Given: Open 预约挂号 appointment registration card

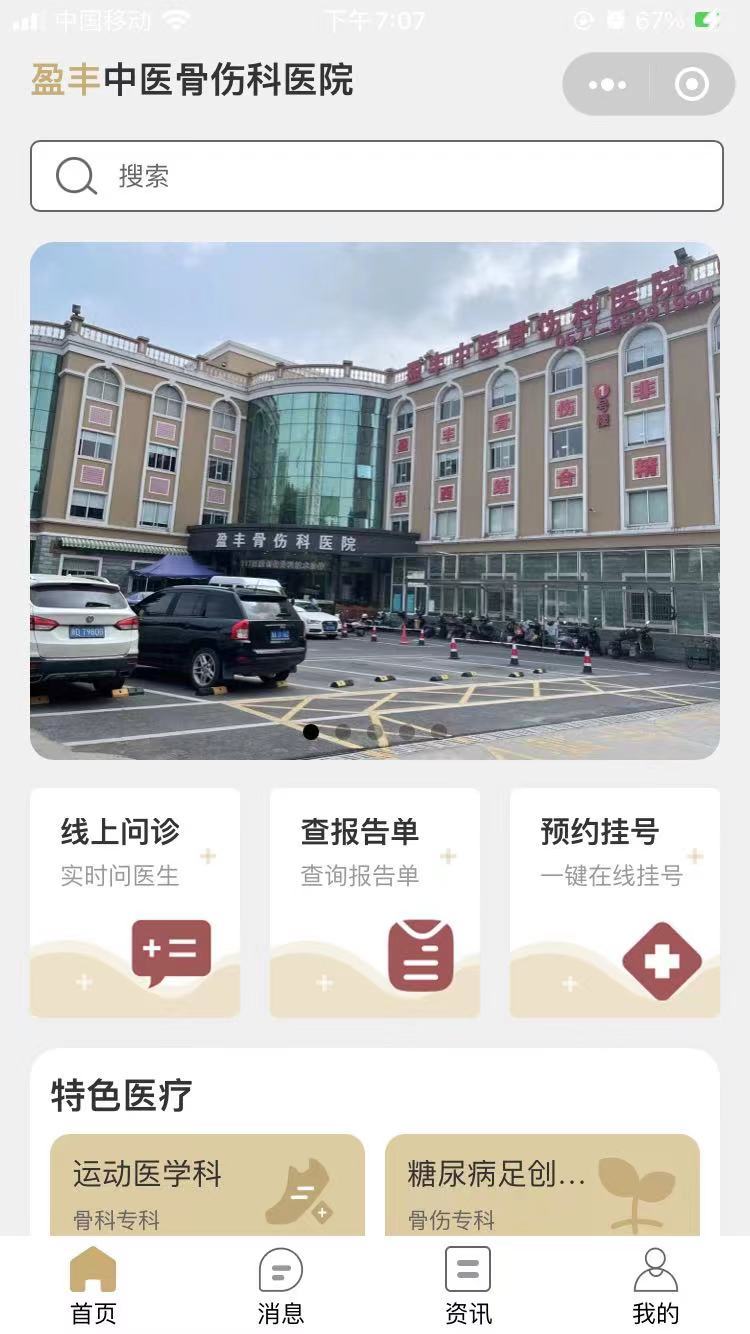Looking at the screenshot, I should pos(615,903).
